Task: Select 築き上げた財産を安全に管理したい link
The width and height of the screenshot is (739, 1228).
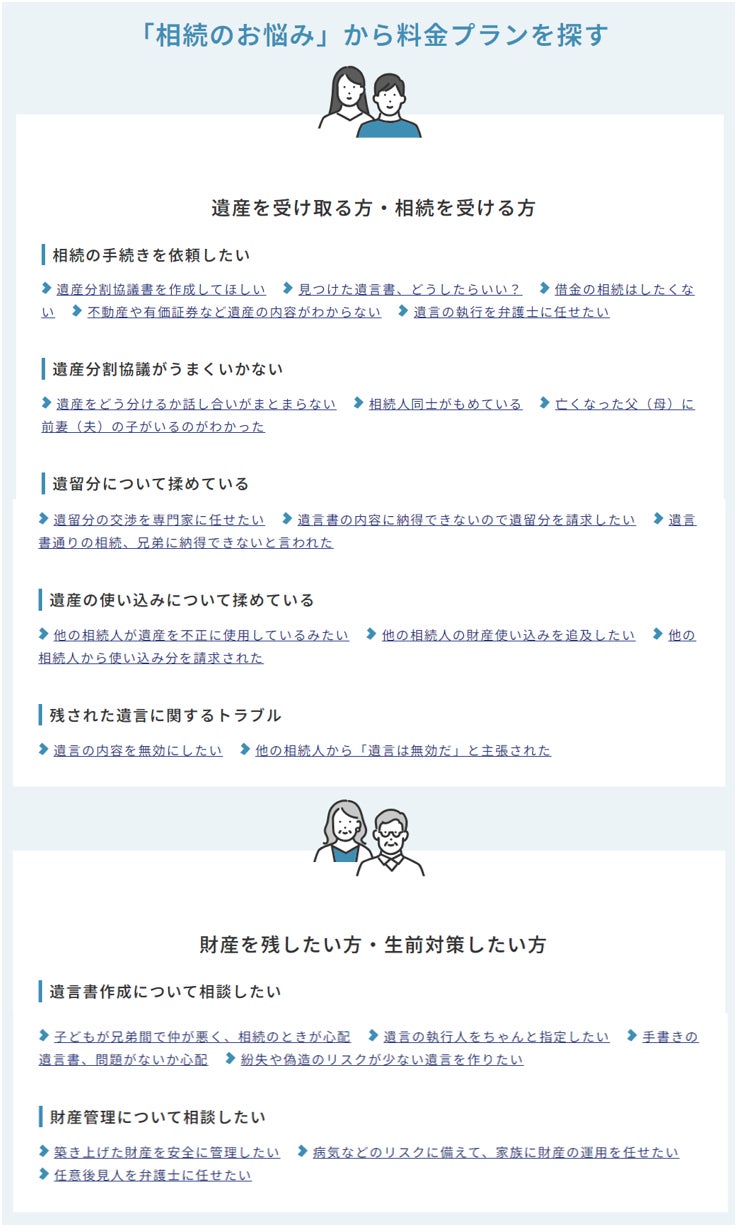Action: [x=166, y=1153]
